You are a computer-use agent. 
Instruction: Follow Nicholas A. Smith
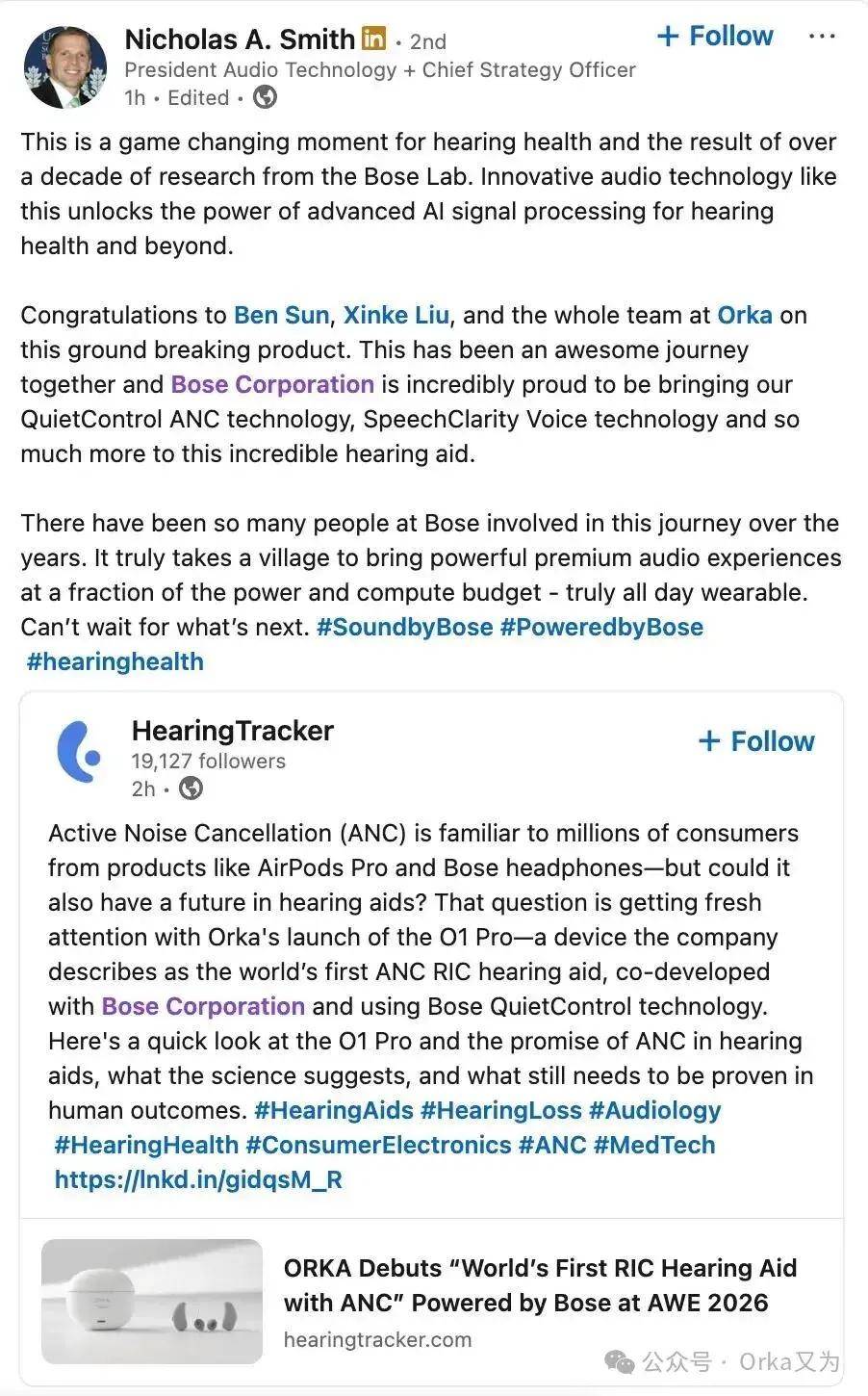(715, 37)
